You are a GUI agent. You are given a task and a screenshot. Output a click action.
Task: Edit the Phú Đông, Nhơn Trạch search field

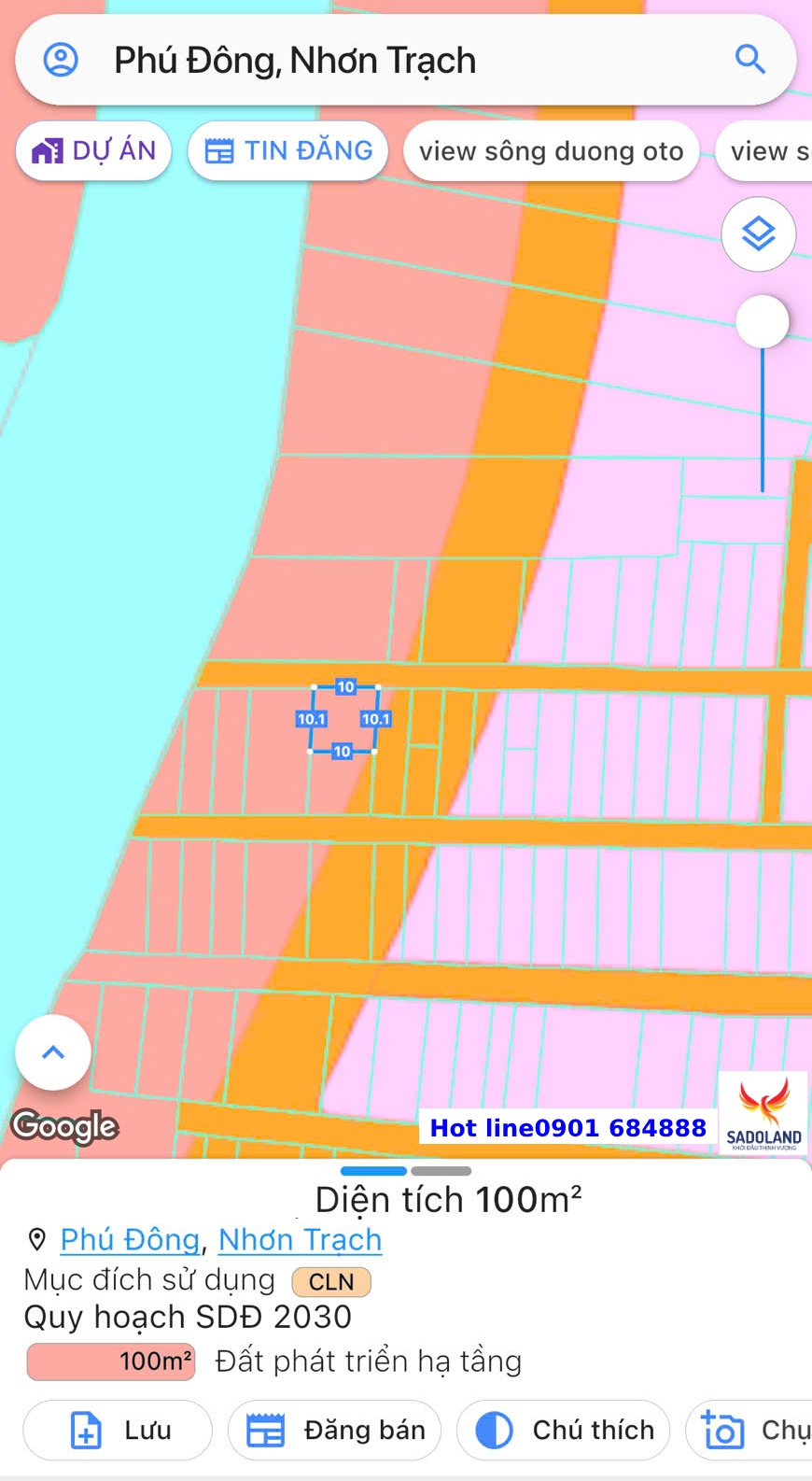point(405,60)
